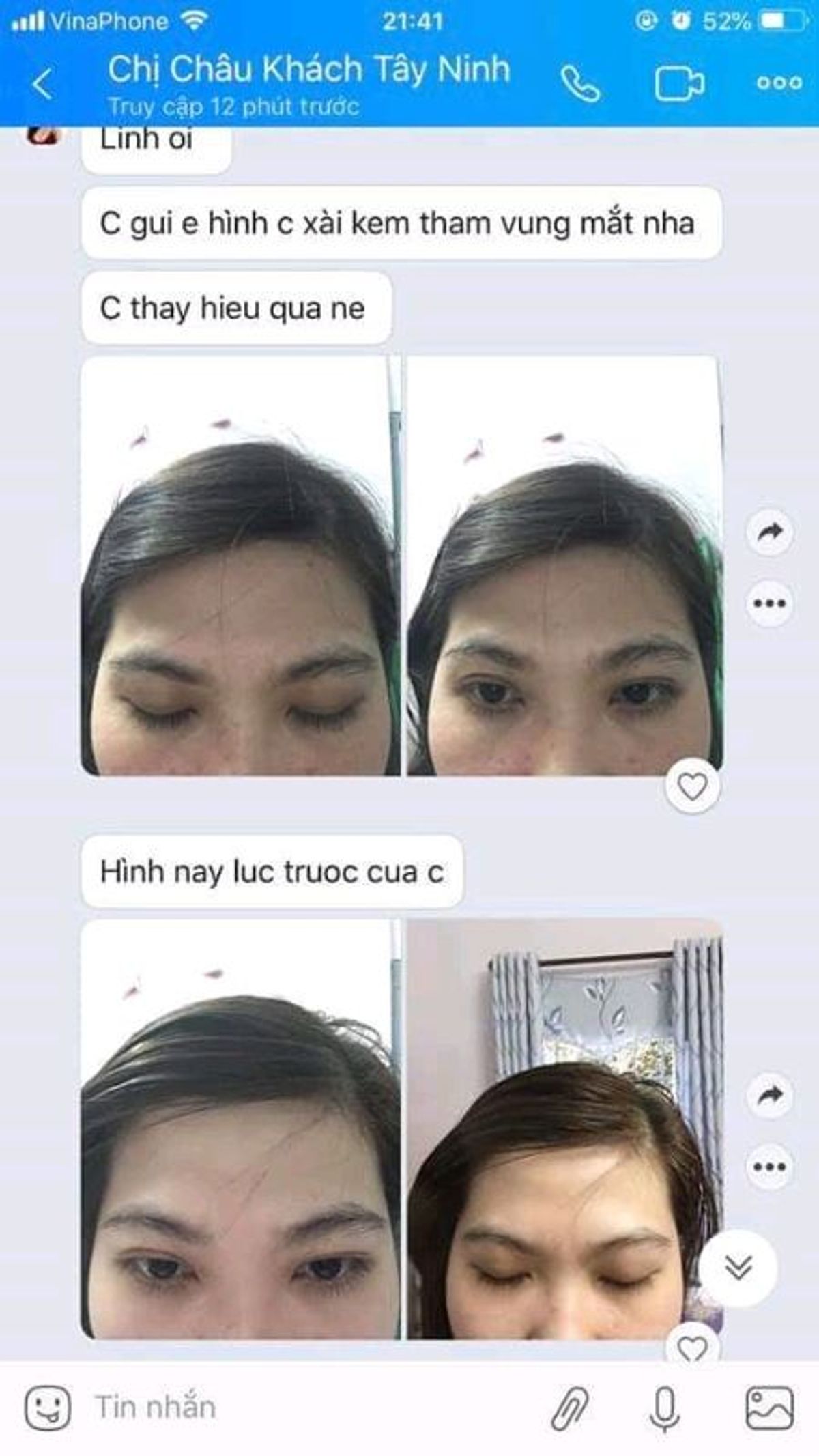The width and height of the screenshot is (819, 1456).
Task: Open the gallery to send a picture
Action: point(770,1407)
